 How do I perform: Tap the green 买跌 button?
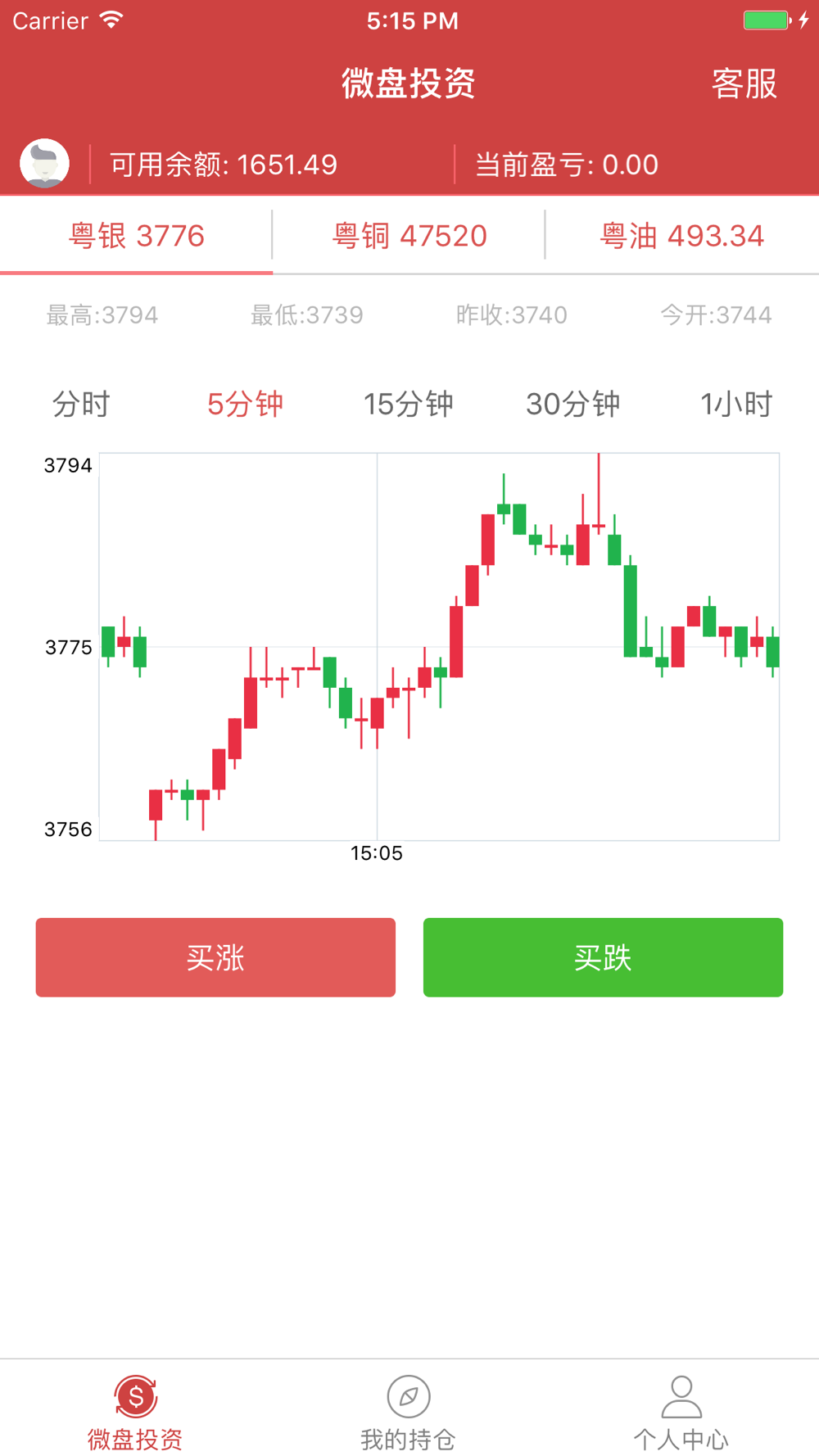(x=603, y=957)
